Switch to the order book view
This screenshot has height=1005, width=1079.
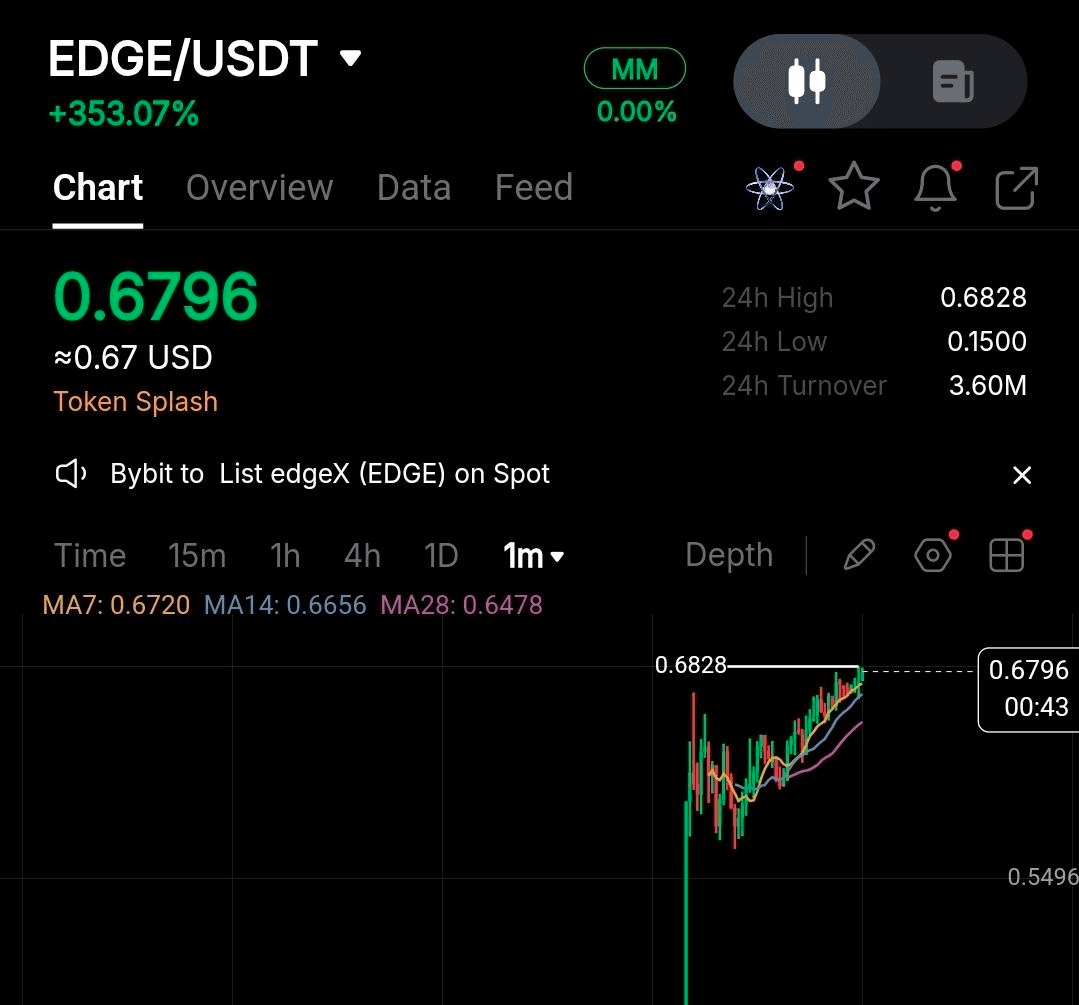tap(952, 81)
